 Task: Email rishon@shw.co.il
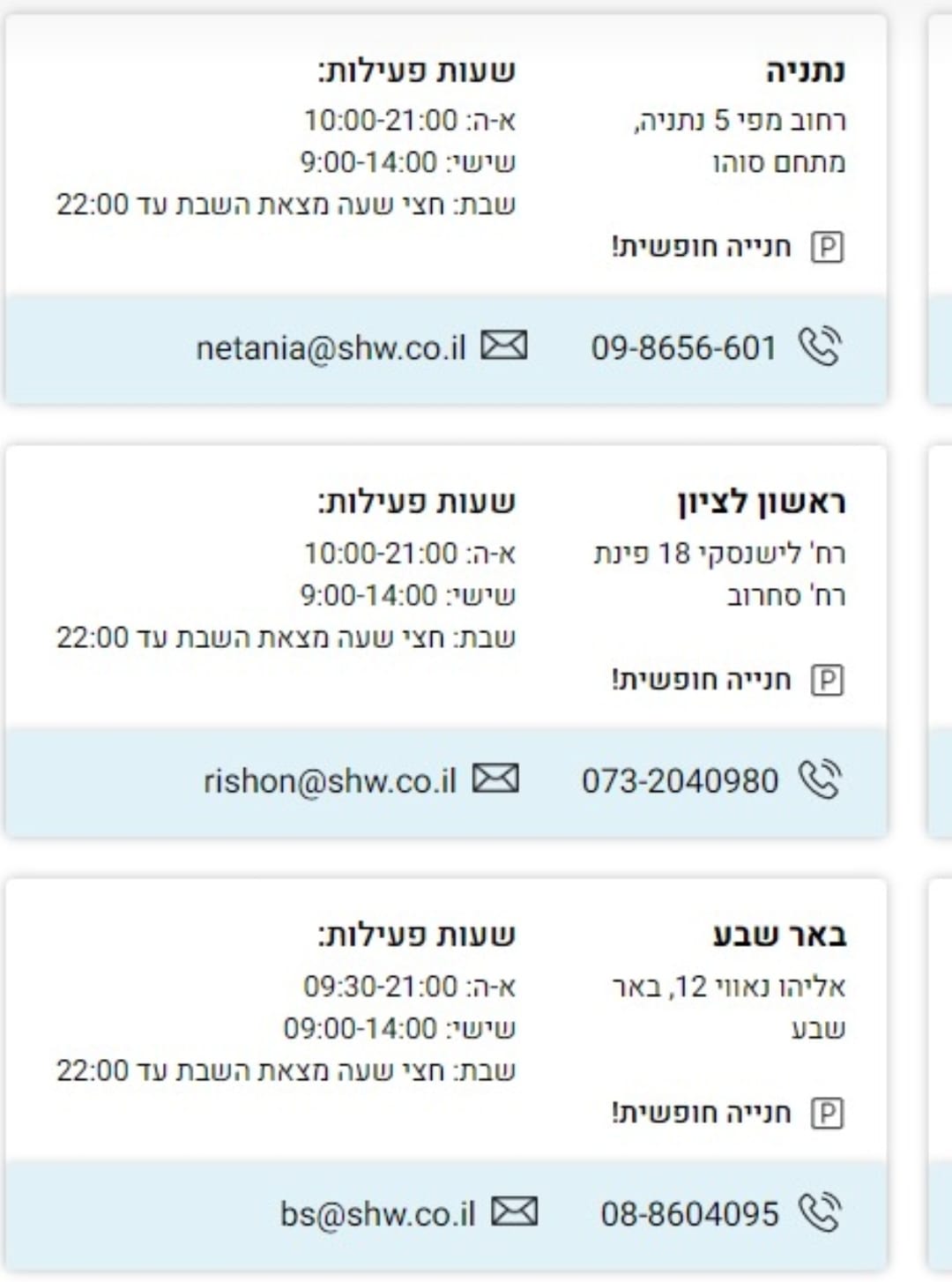pos(330,781)
